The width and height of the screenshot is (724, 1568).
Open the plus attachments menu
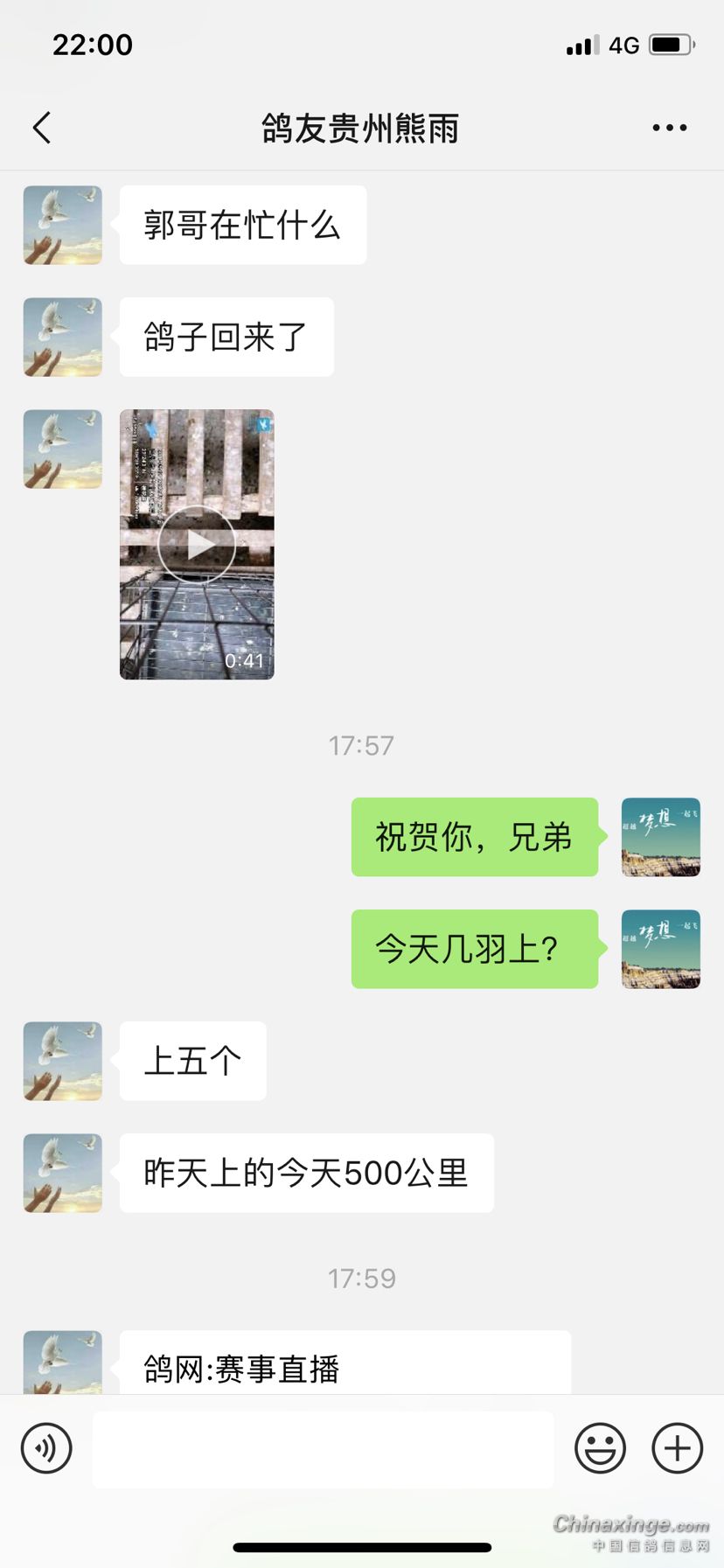pyautogui.click(x=678, y=1448)
